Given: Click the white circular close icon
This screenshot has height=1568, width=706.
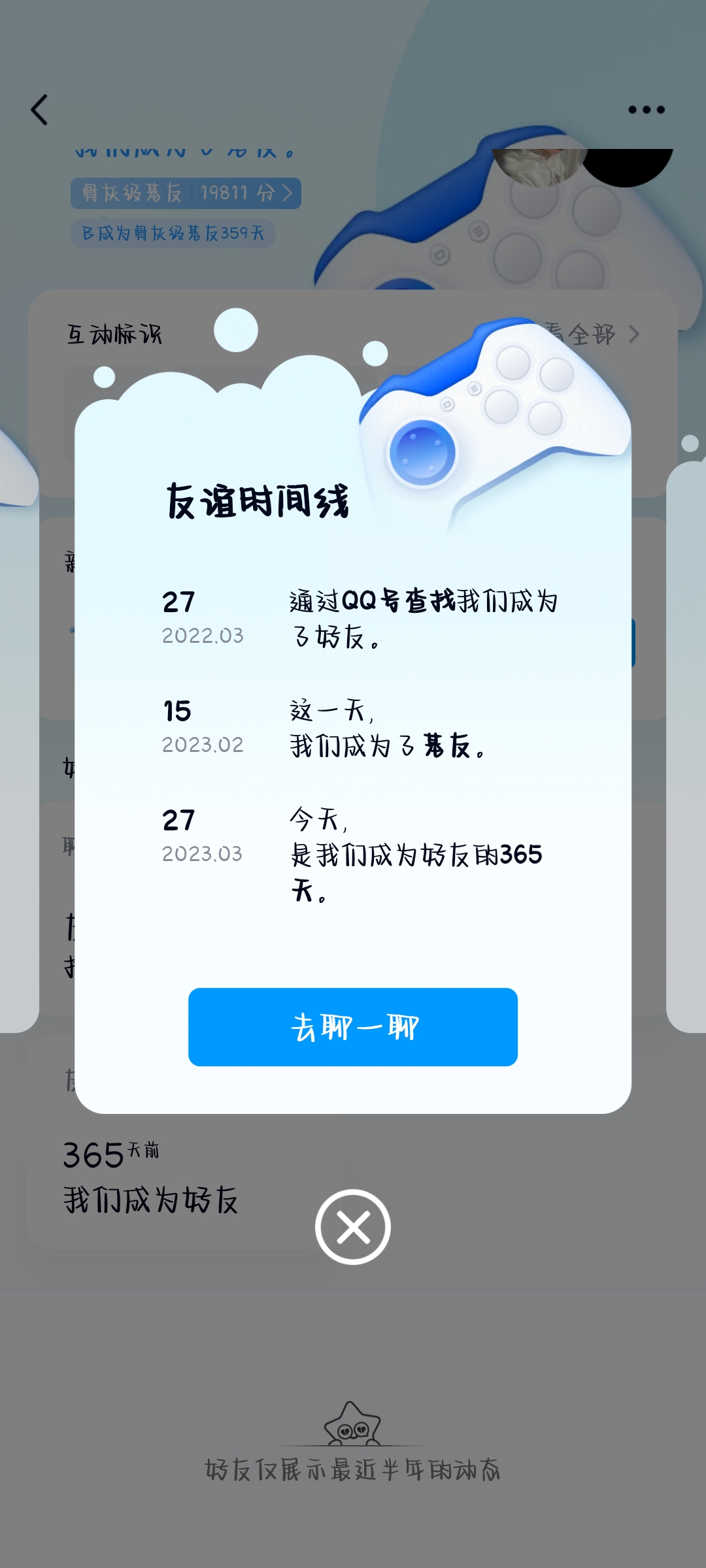Looking at the screenshot, I should coord(352,1227).
